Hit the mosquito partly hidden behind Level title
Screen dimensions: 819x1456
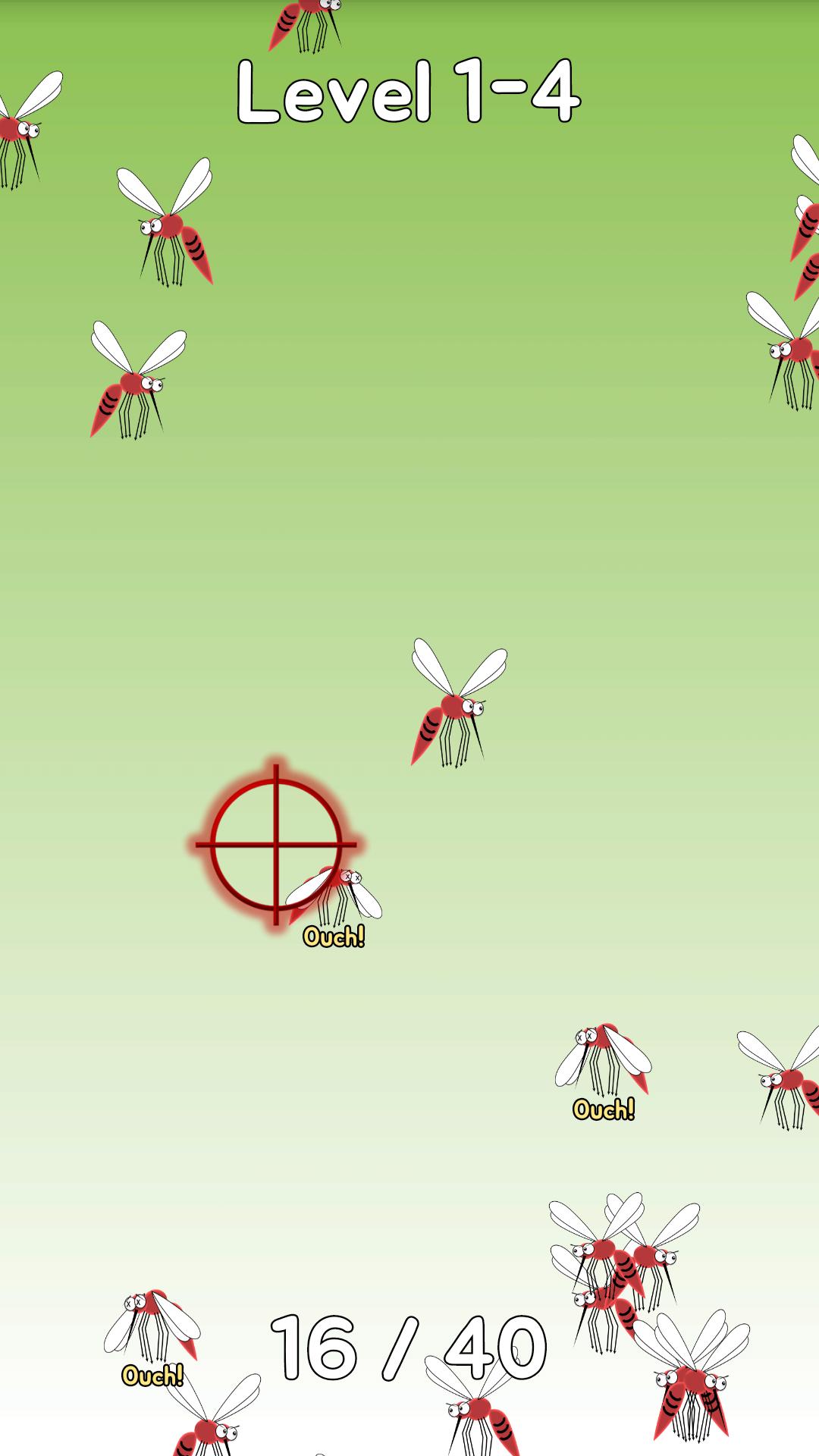coord(305,24)
